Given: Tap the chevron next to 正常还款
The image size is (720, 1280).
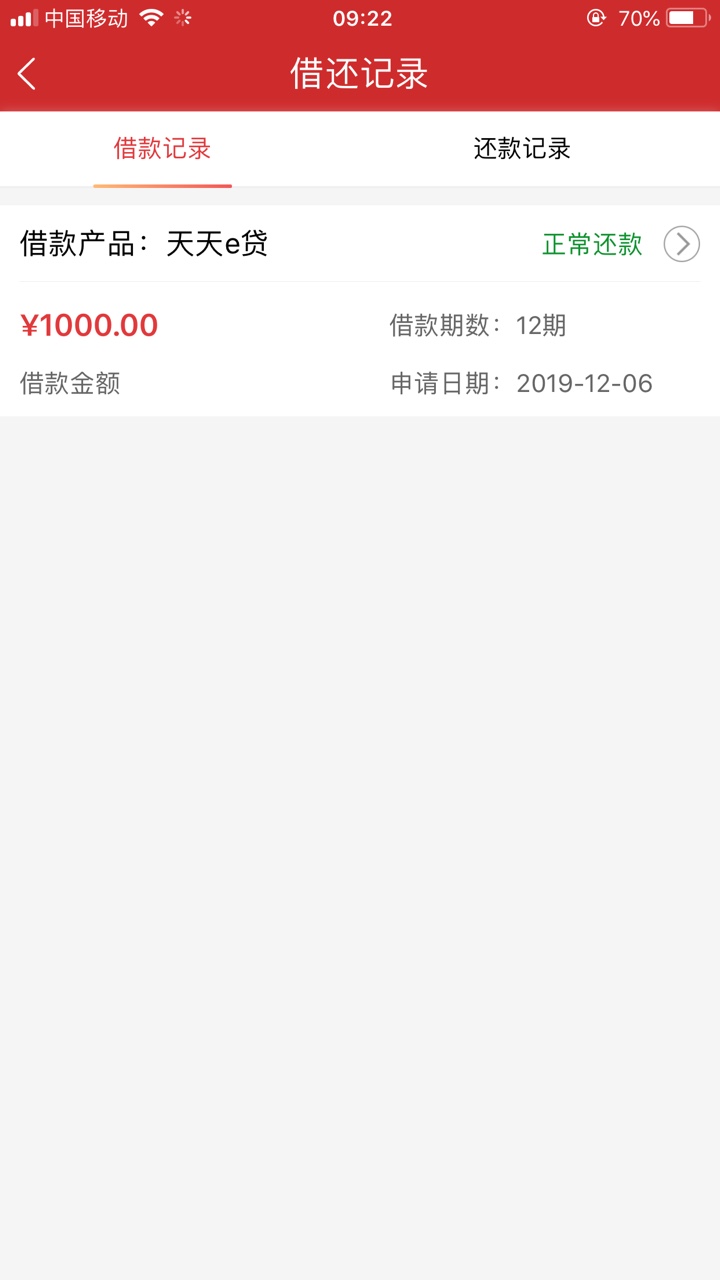Looking at the screenshot, I should pos(682,244).
